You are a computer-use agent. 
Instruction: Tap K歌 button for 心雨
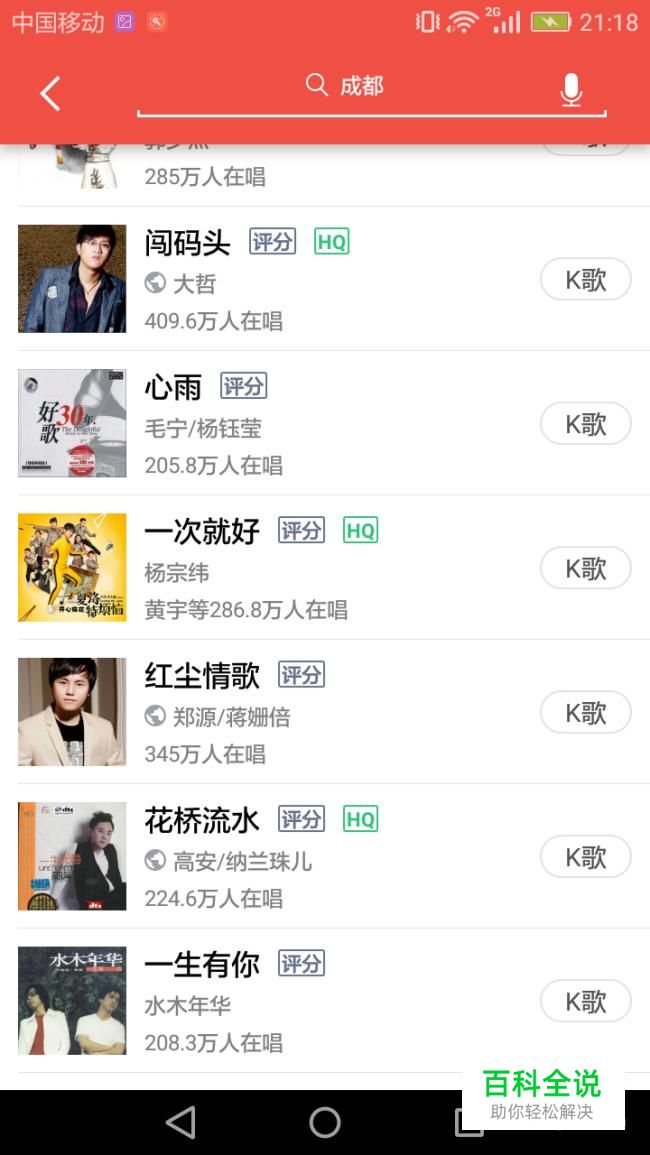[585, 424]
